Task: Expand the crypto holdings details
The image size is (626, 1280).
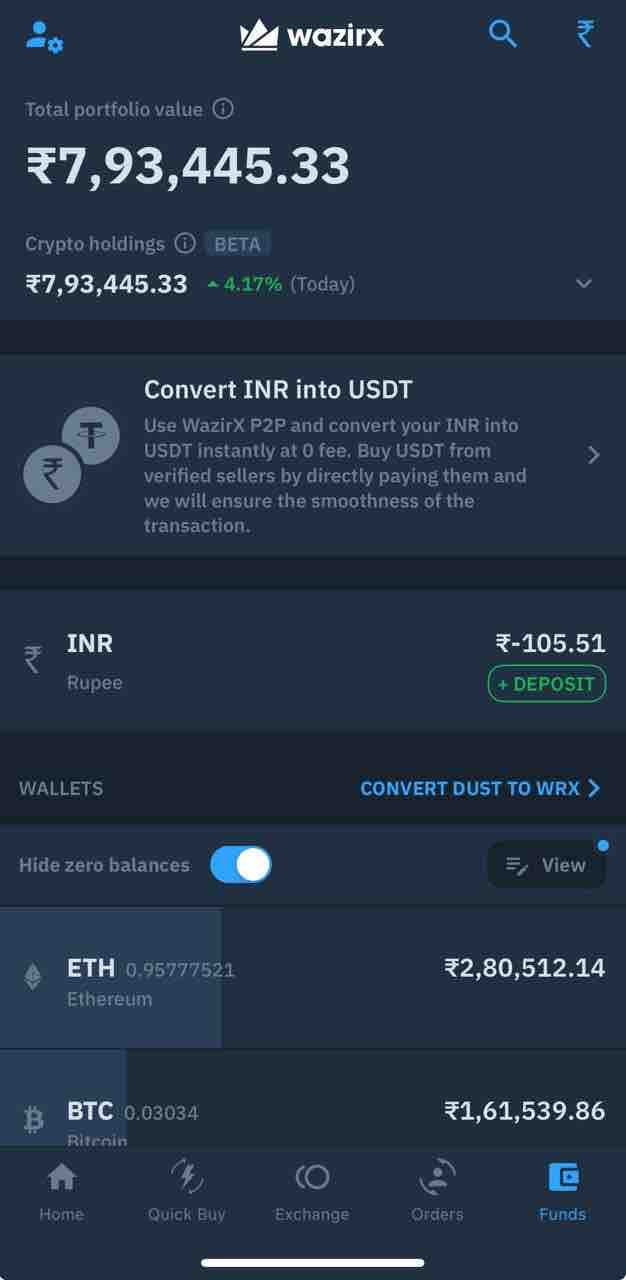Action: (x=584, y=284)
